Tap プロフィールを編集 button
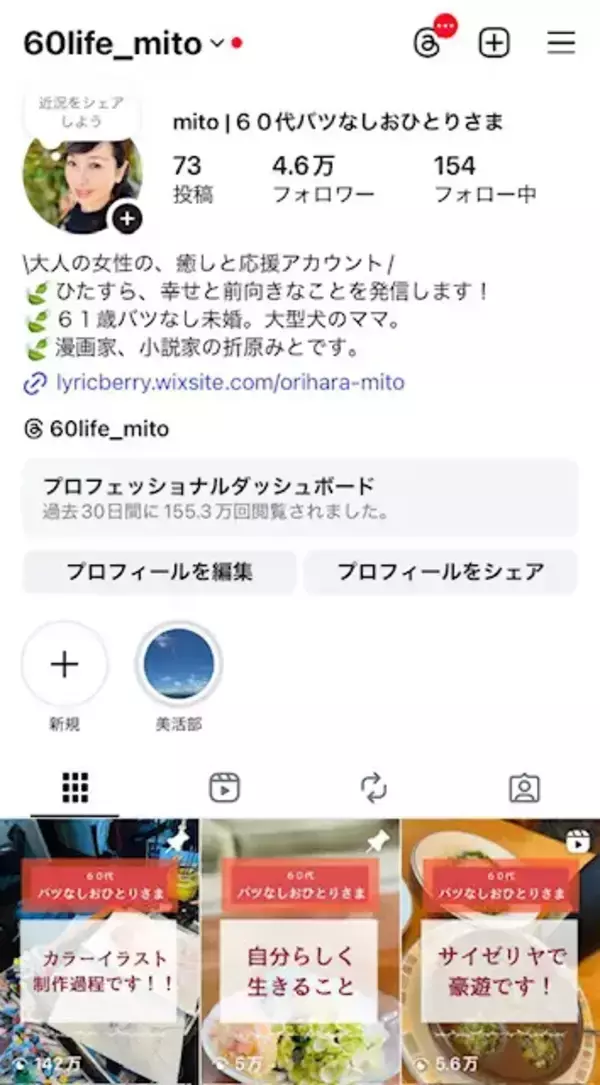600x1085 pixels. 159,572
